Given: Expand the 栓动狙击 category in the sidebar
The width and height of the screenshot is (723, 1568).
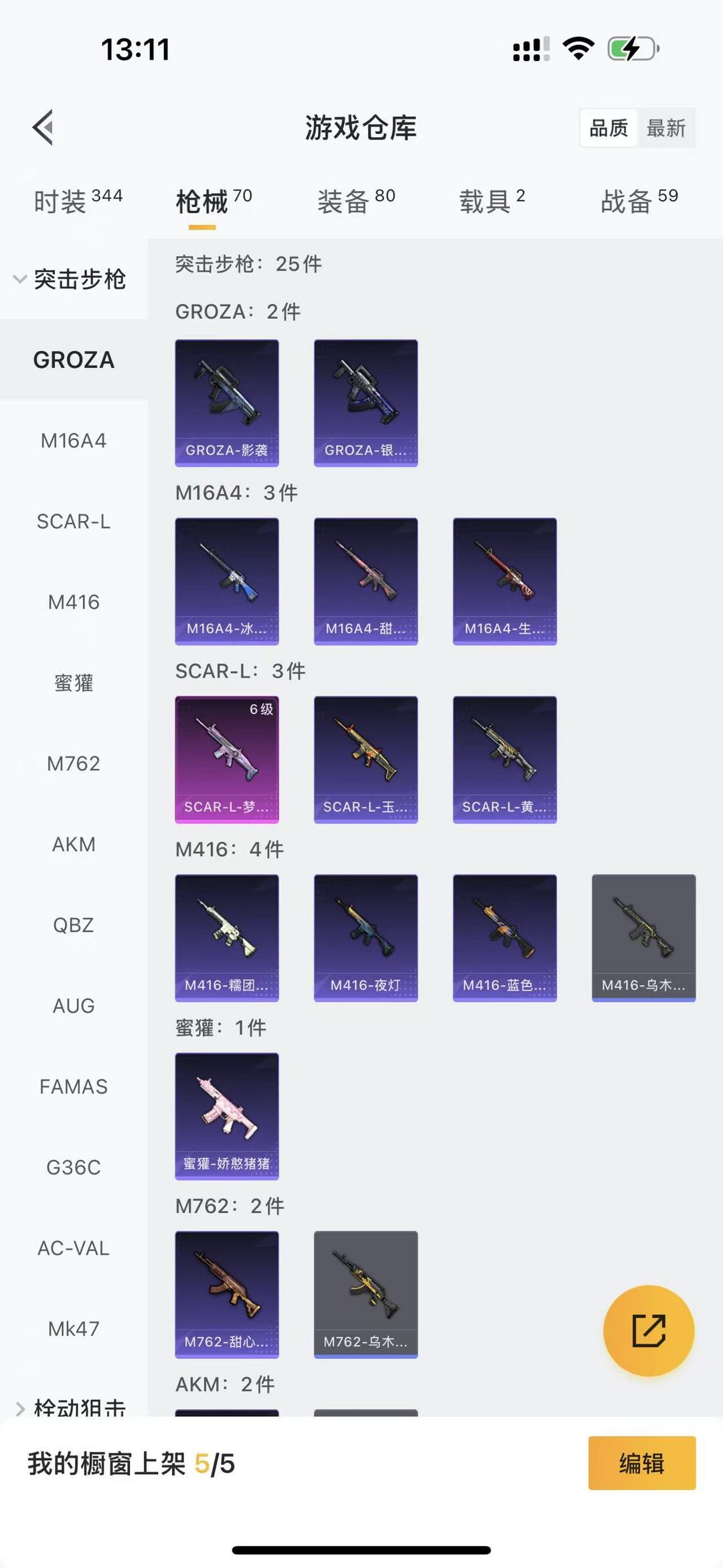Looking at the screenshot, I should point(74,1407).
